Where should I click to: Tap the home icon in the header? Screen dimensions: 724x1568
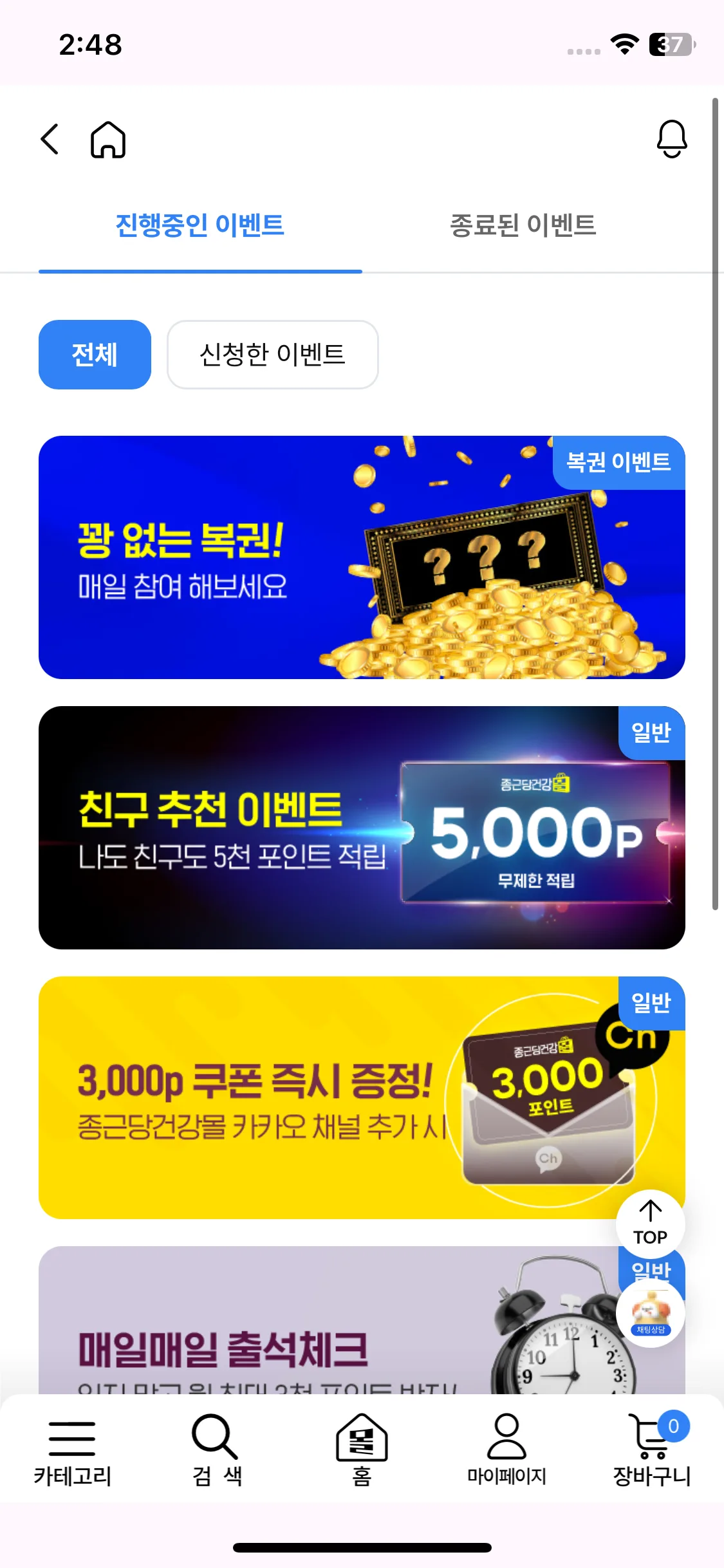point(108,139)
